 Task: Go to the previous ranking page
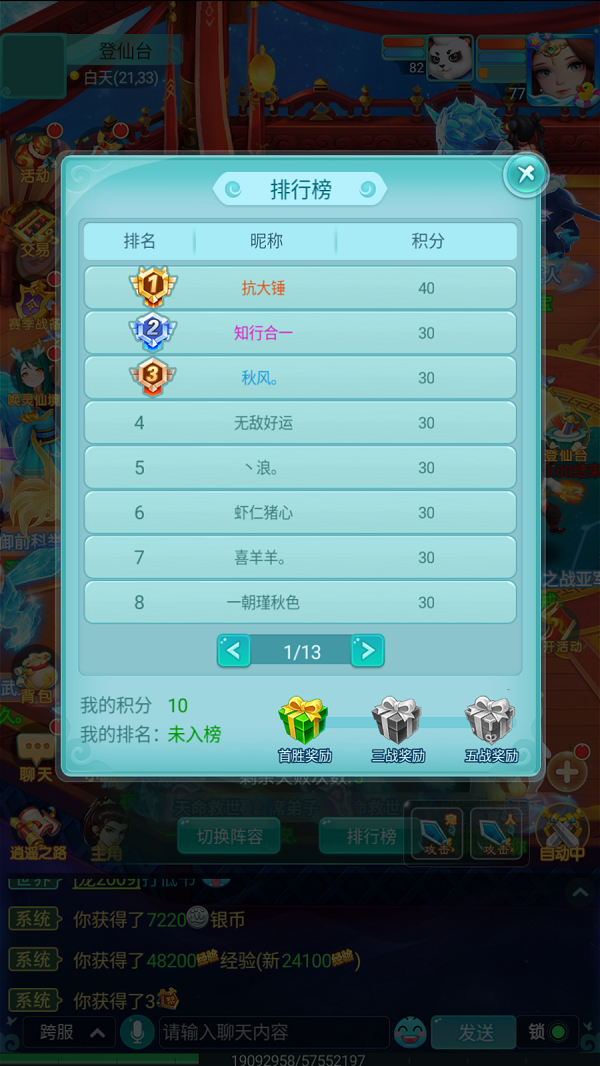point(234,651)
